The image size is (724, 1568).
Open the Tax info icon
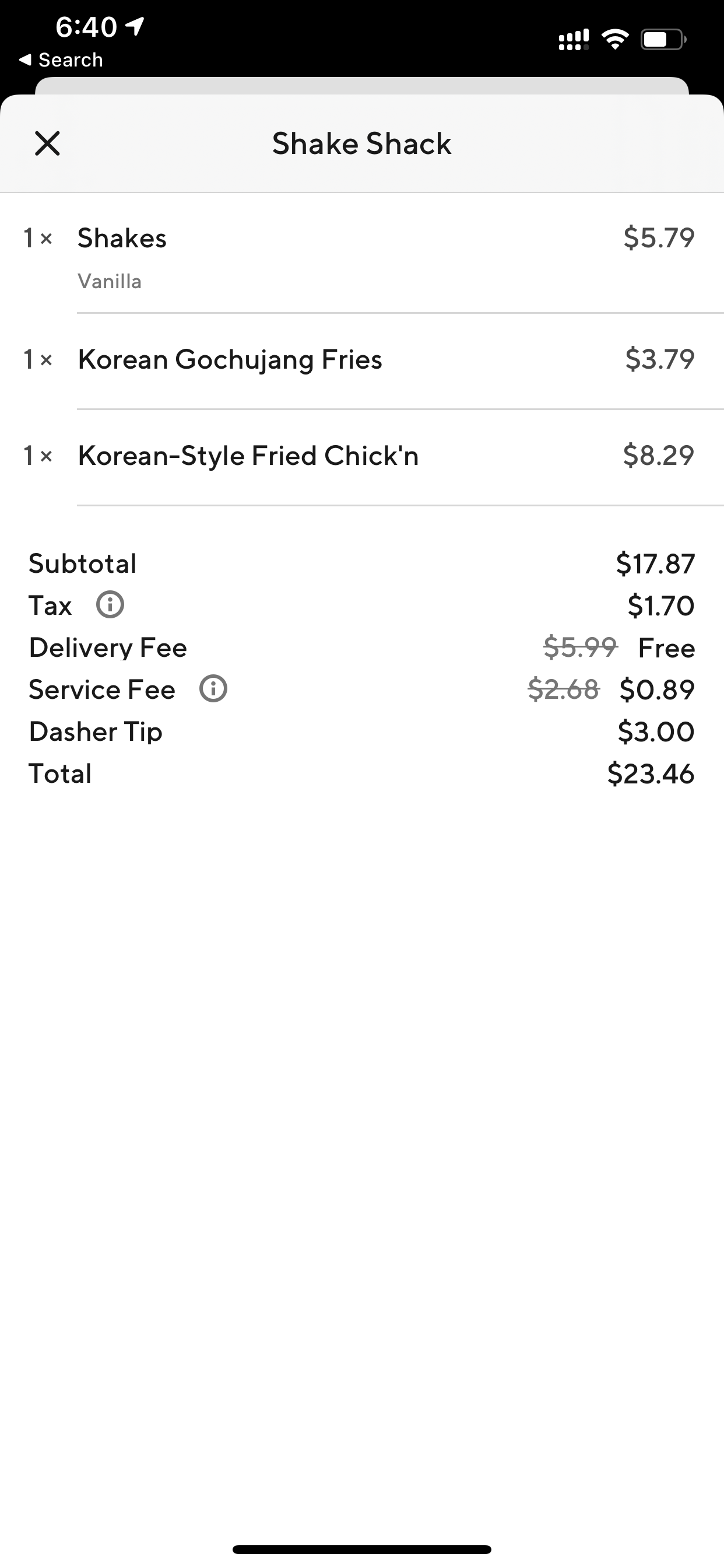tap(110, 605)
